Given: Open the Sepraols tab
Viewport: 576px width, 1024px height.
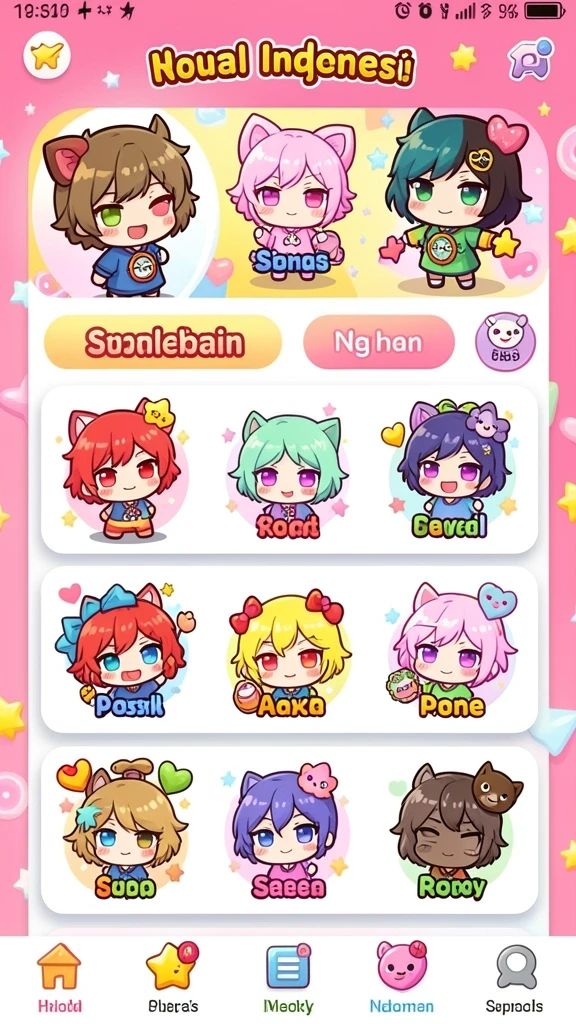Looking at the screenshot, I should point(517,978).
